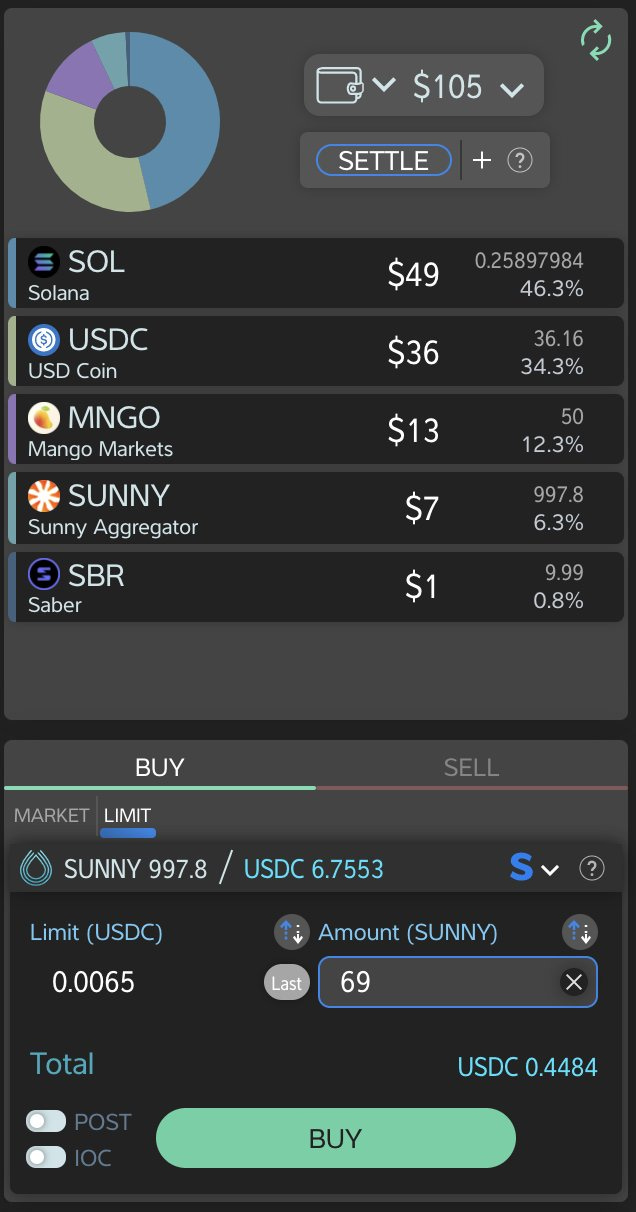Tap the green BUY button

click(336, 1138)
